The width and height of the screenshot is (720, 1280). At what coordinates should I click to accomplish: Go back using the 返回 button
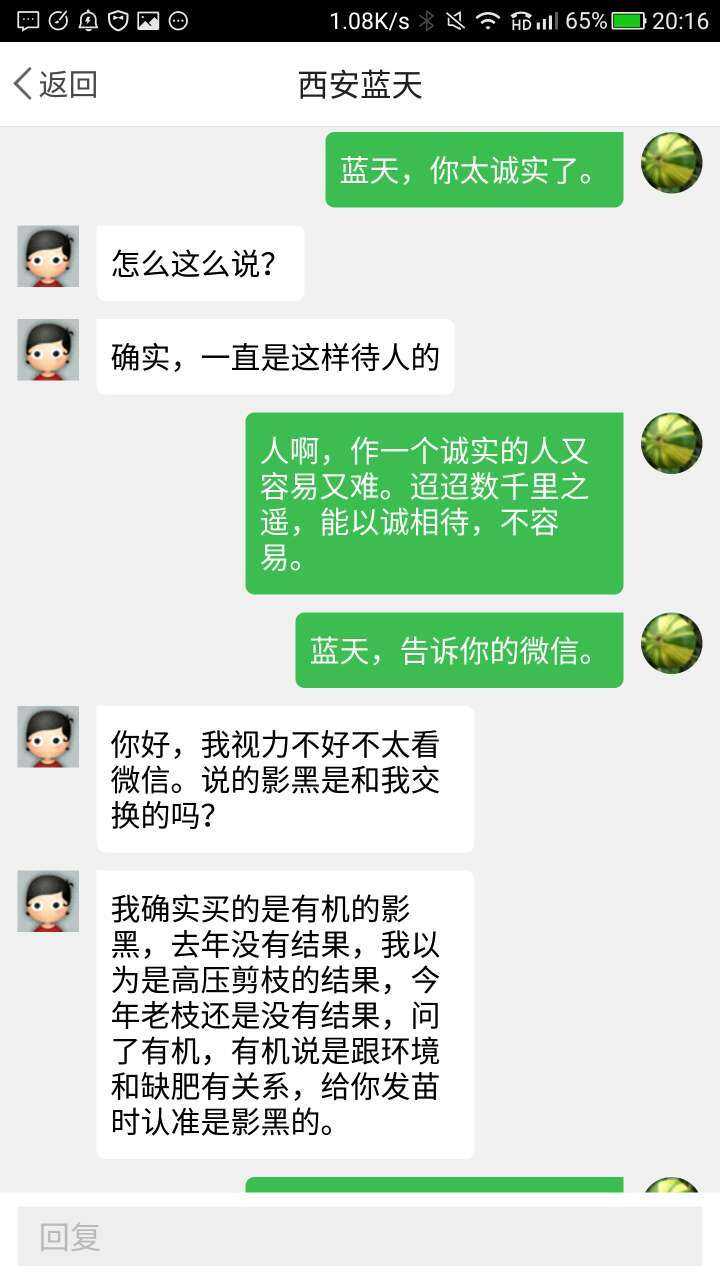(x=55, y=84)
